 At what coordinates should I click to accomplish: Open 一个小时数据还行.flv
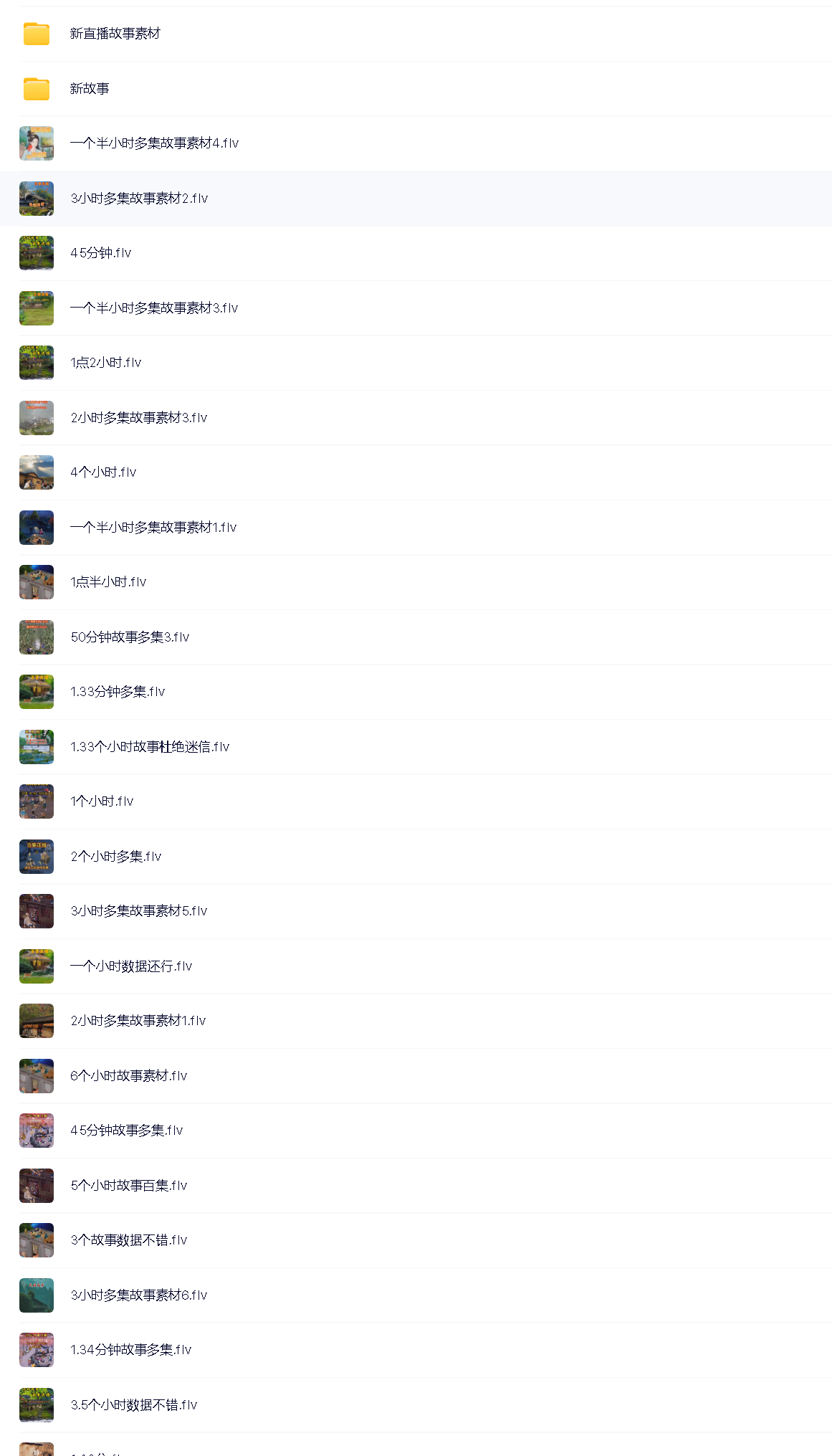click(131, 966)
